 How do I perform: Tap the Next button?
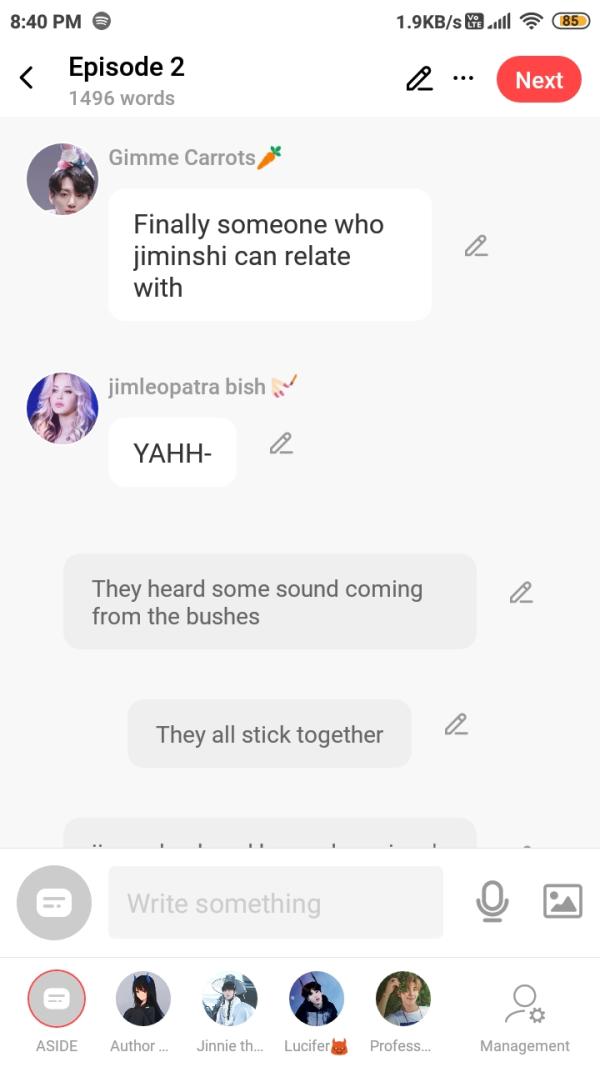(x=538, y=80)
